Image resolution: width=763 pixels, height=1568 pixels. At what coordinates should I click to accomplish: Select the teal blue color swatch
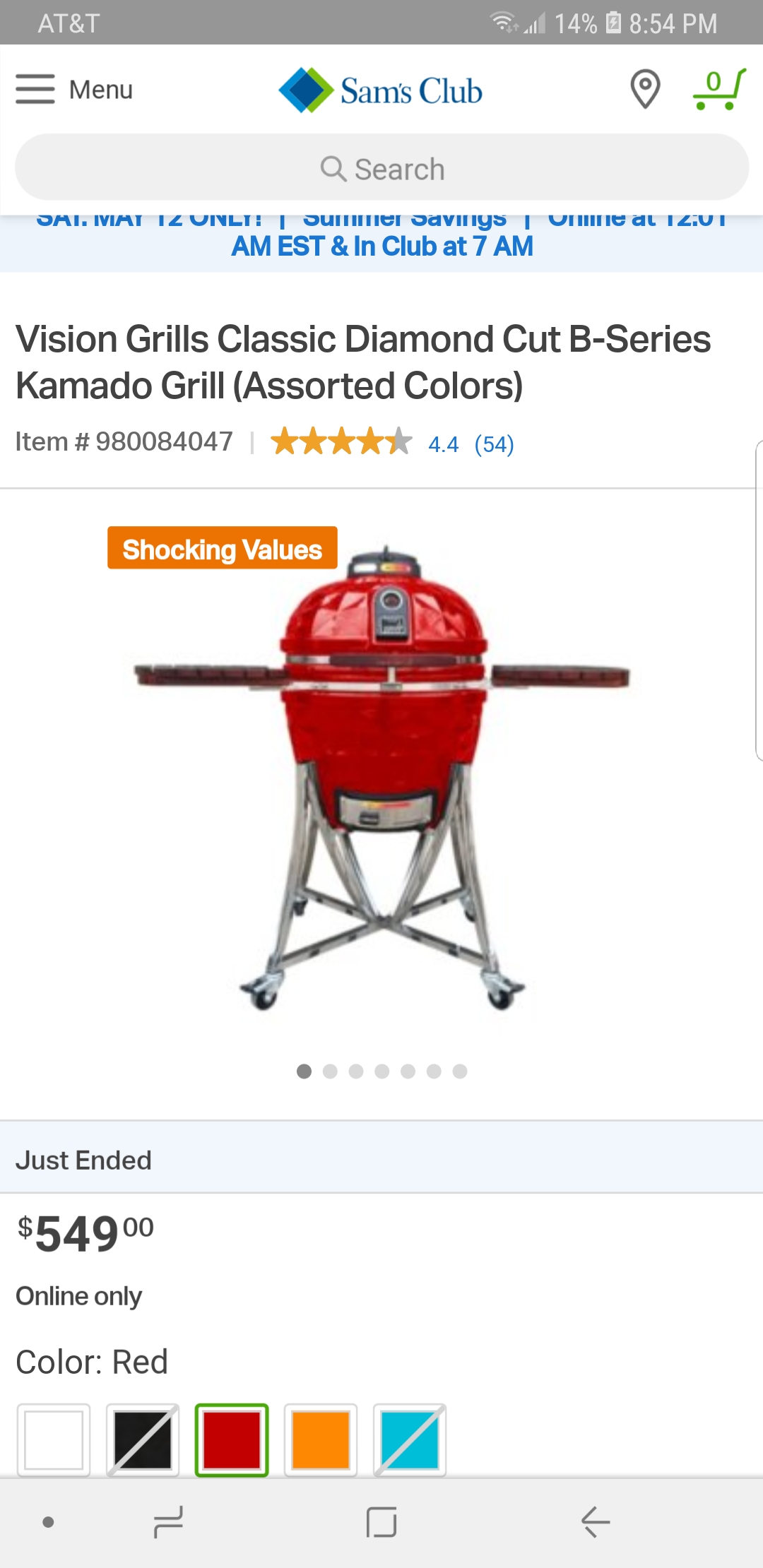click(x=410, y=1439)
